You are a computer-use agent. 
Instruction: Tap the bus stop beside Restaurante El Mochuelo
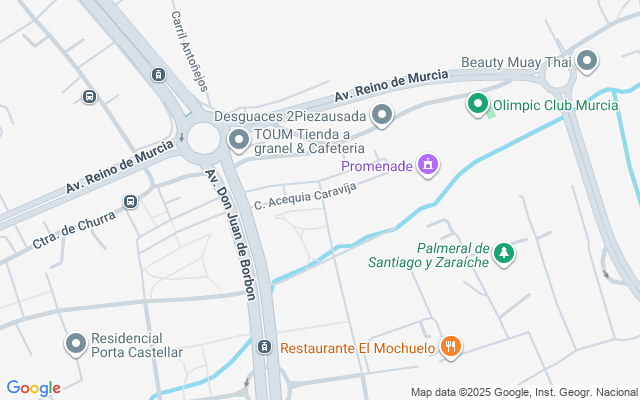263,348
